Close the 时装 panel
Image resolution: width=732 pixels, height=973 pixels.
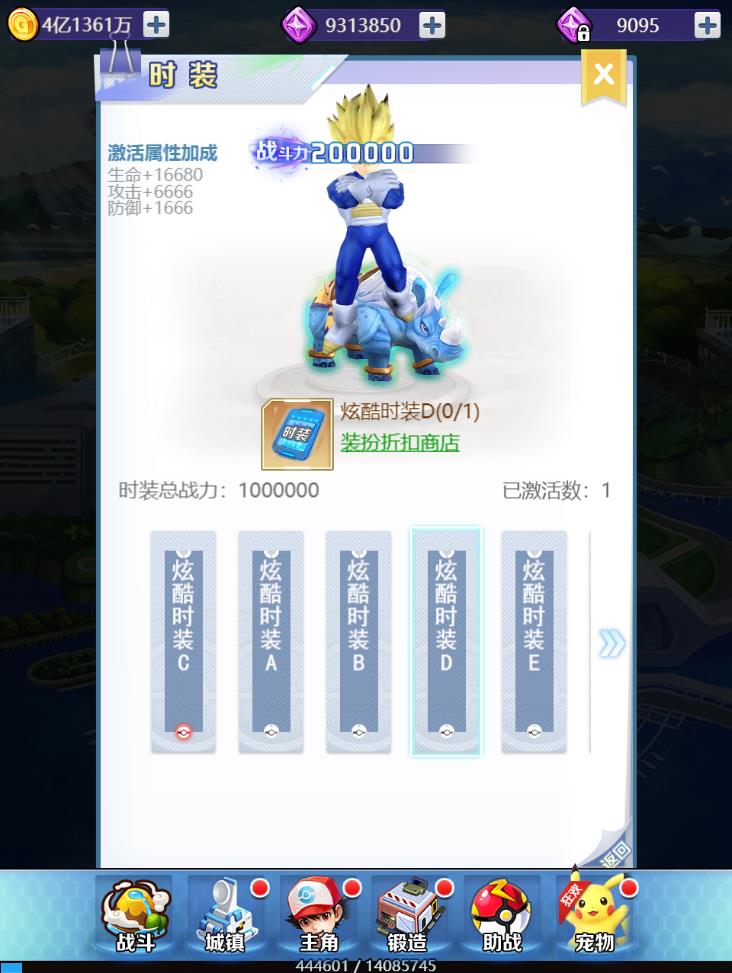(603, 75)
